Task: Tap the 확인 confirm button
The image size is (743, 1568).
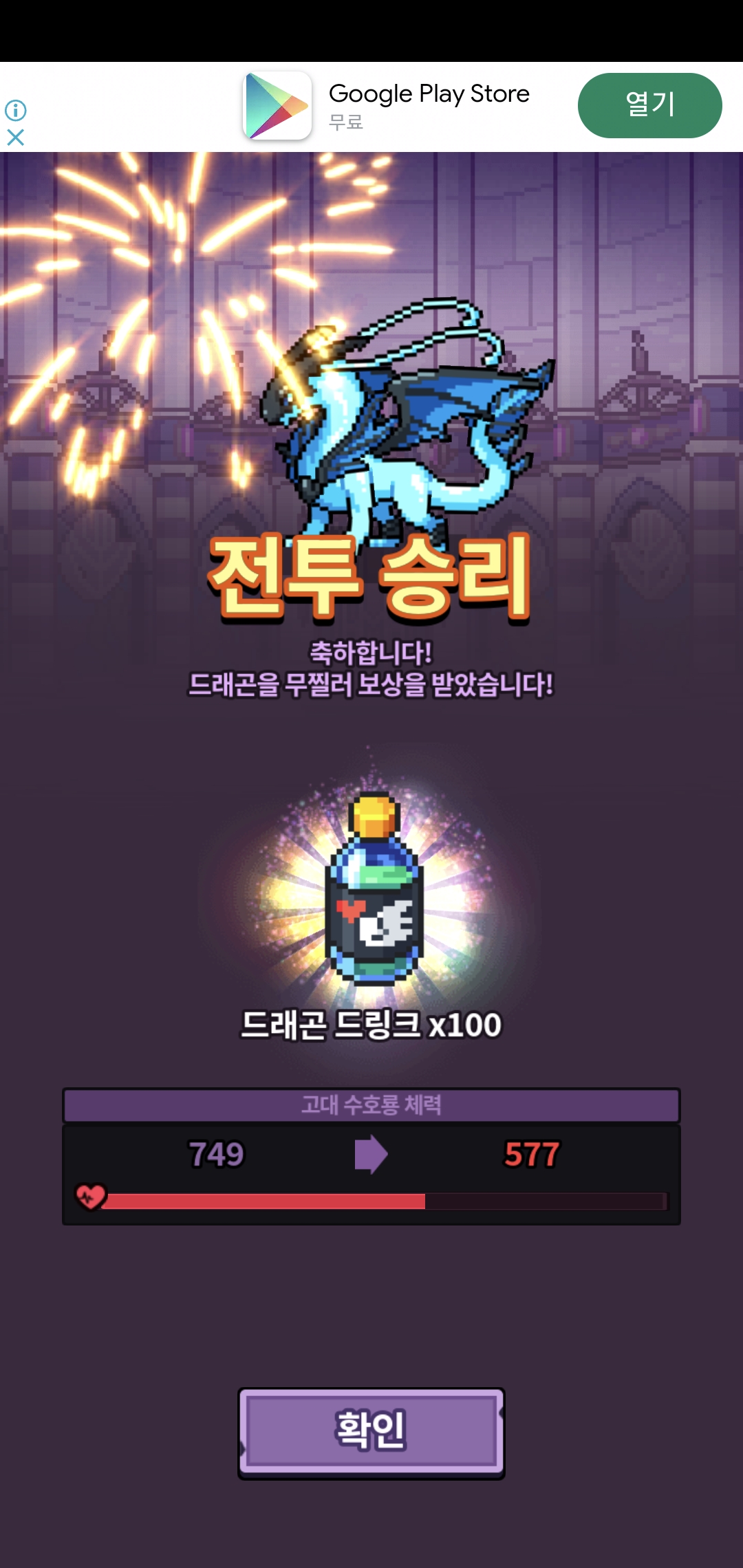Action: tap(371, 1432)
